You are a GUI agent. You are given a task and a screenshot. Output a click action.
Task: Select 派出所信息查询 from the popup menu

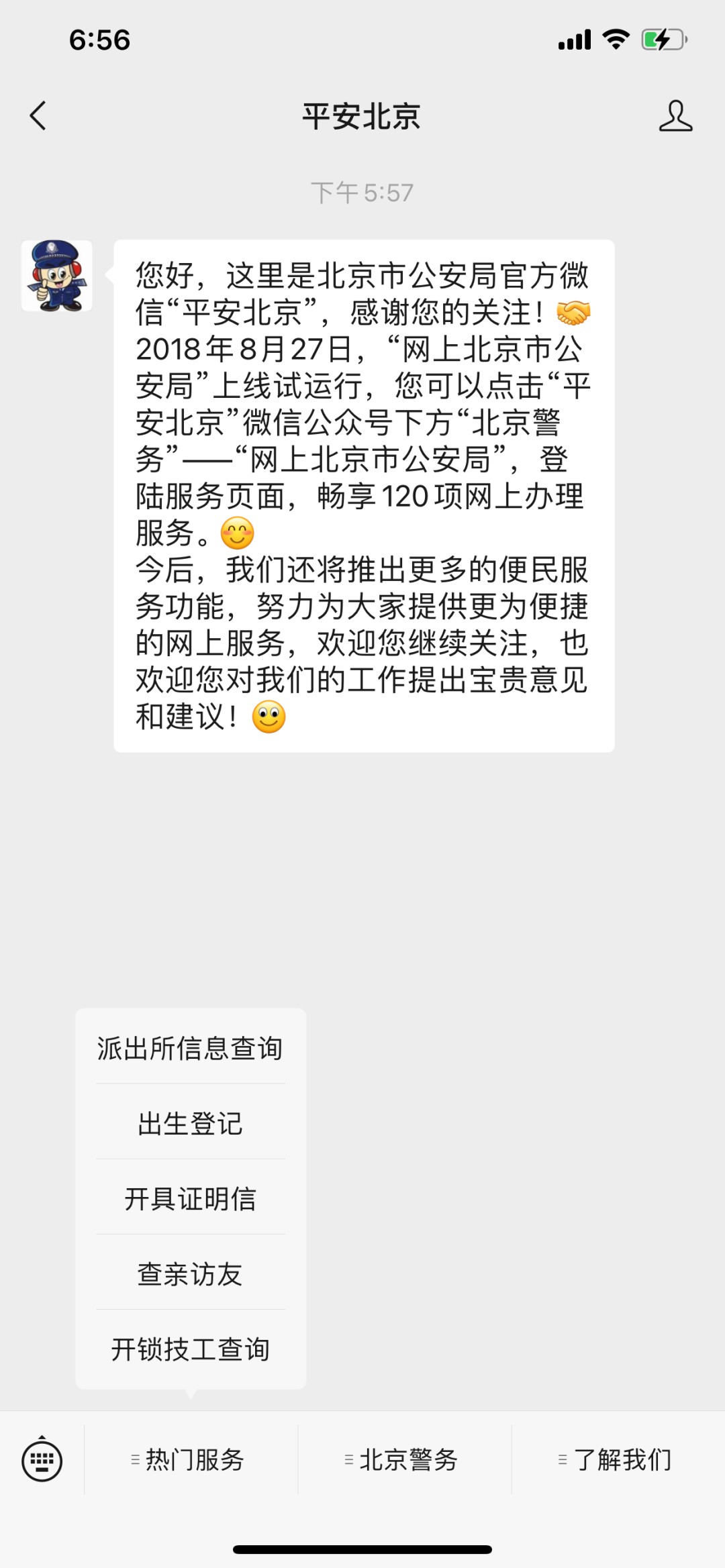point(191,1048)
